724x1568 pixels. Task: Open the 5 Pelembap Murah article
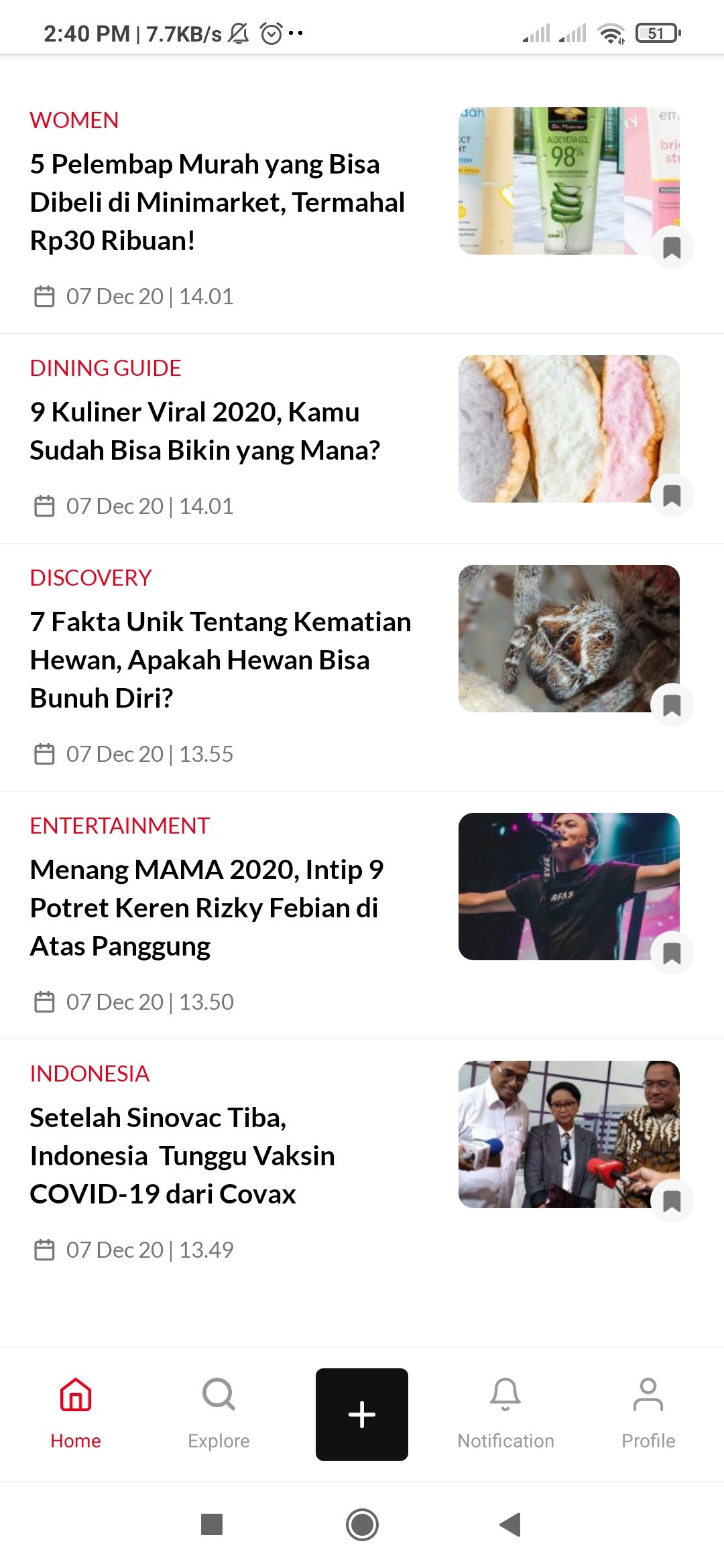[x=217, y=202]
